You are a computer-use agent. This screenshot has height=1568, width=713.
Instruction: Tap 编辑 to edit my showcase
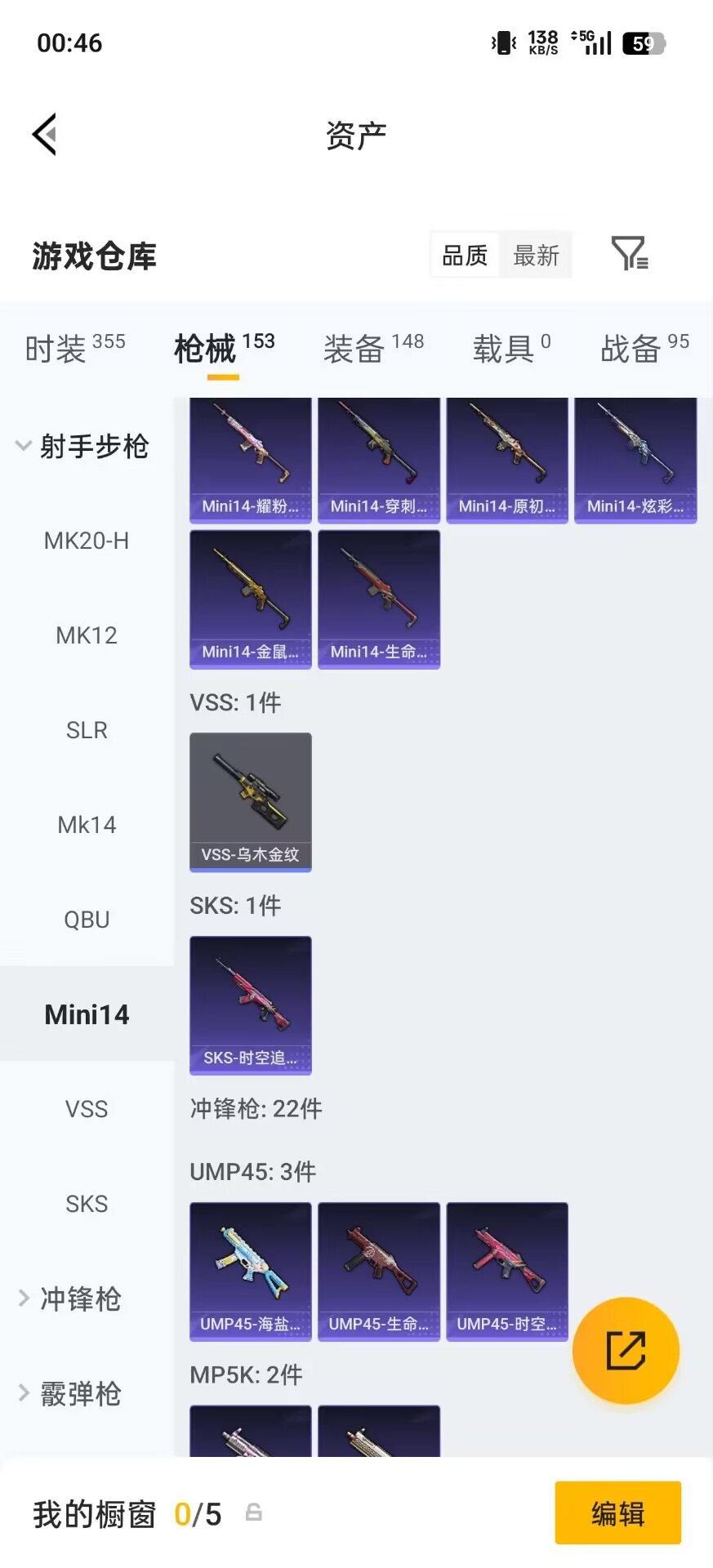click(617, 1513)
